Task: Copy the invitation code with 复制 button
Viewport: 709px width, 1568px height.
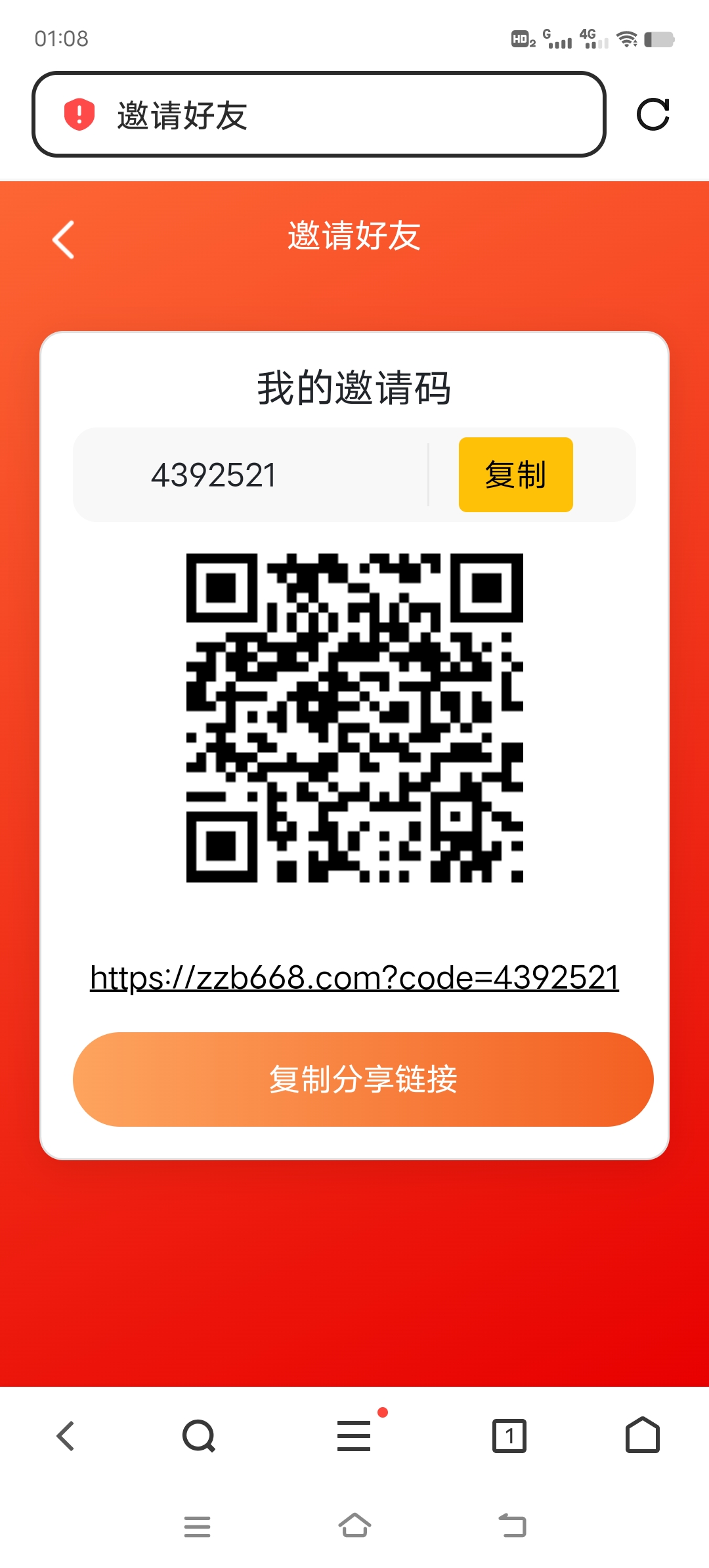Action: coord(515,474)
